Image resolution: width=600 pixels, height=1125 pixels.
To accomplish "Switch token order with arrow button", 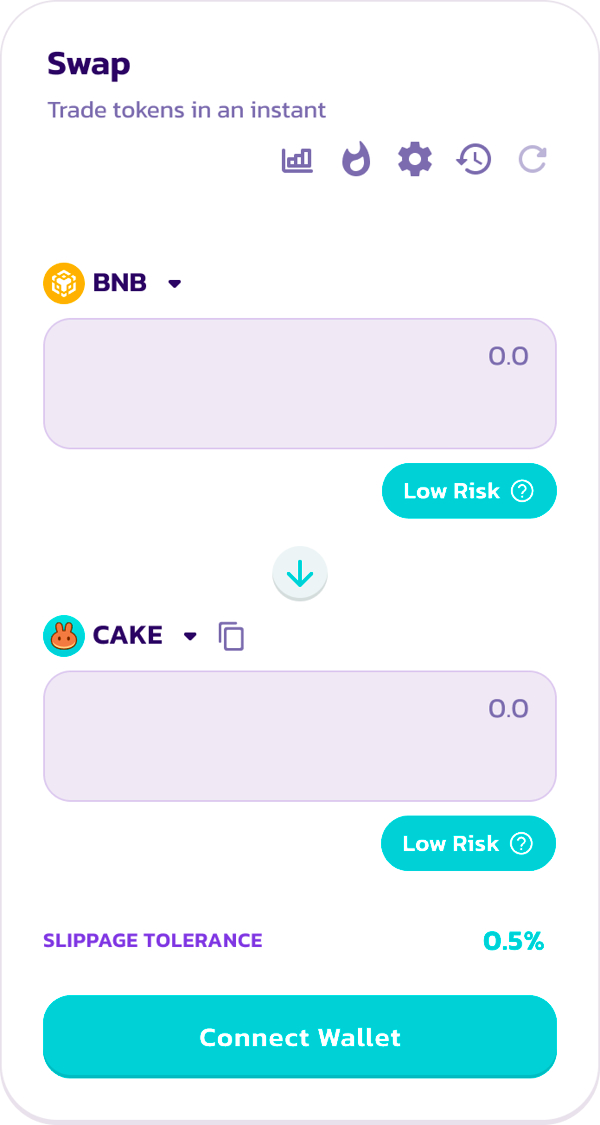I will (300, 575).
